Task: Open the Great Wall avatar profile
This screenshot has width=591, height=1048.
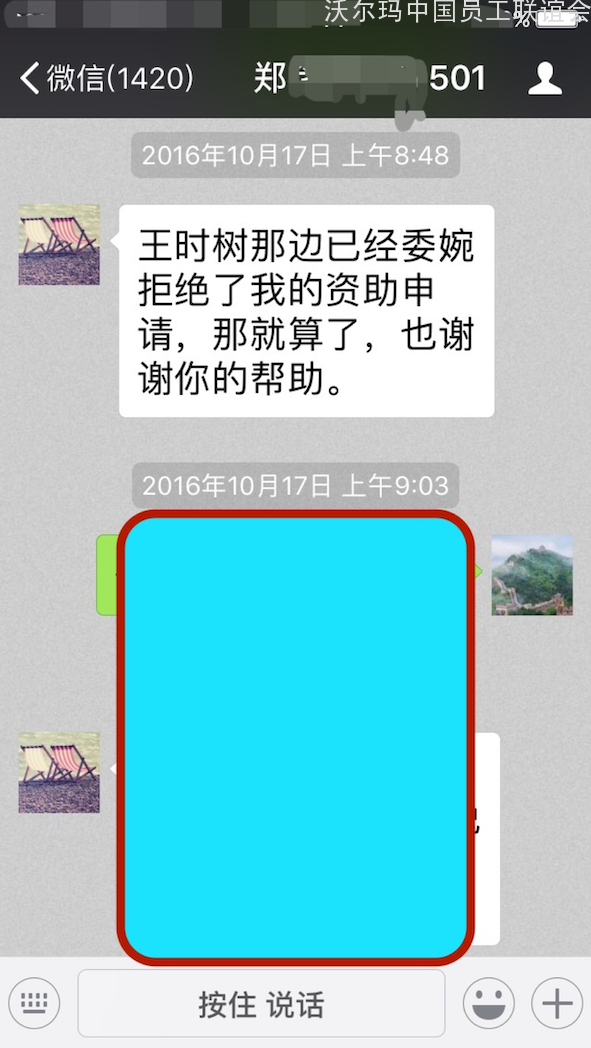Action: click(x=532, y=575)
